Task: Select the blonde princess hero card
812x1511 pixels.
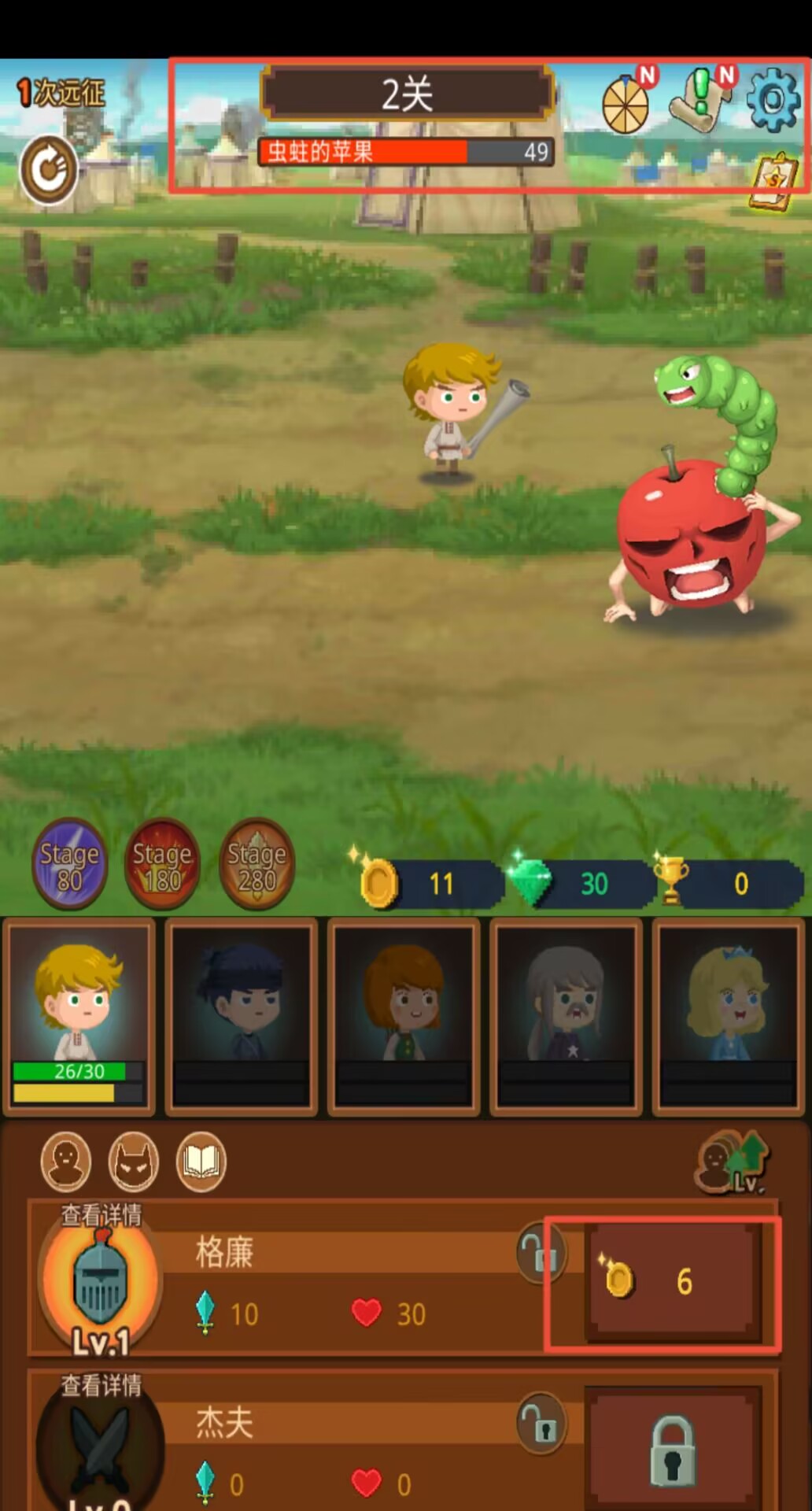Action: click(728, 1016)
